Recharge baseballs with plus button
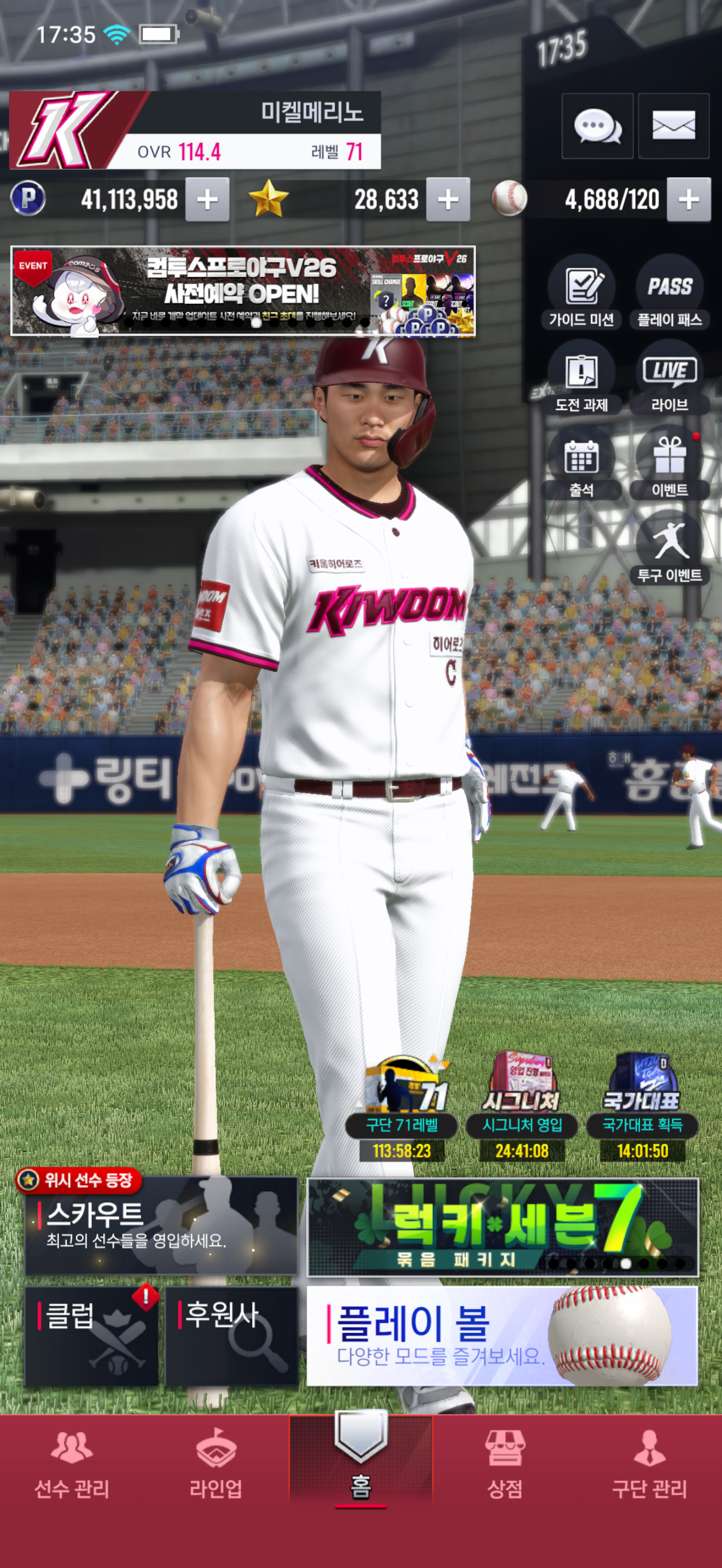Screen dimensions: 722x1568 pos(688,199)
